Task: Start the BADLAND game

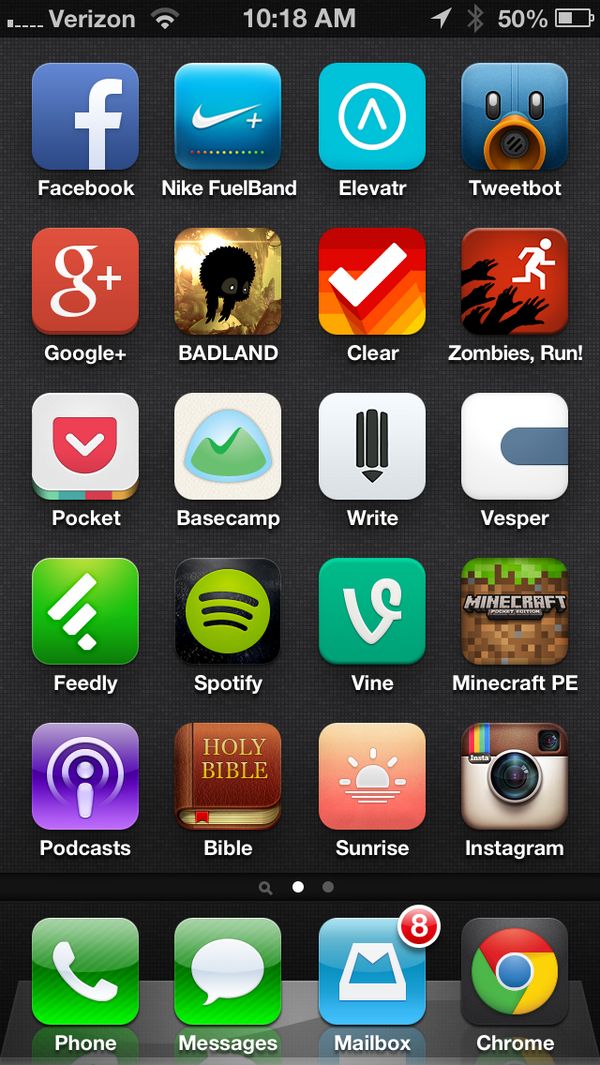Action: [228, 281]
